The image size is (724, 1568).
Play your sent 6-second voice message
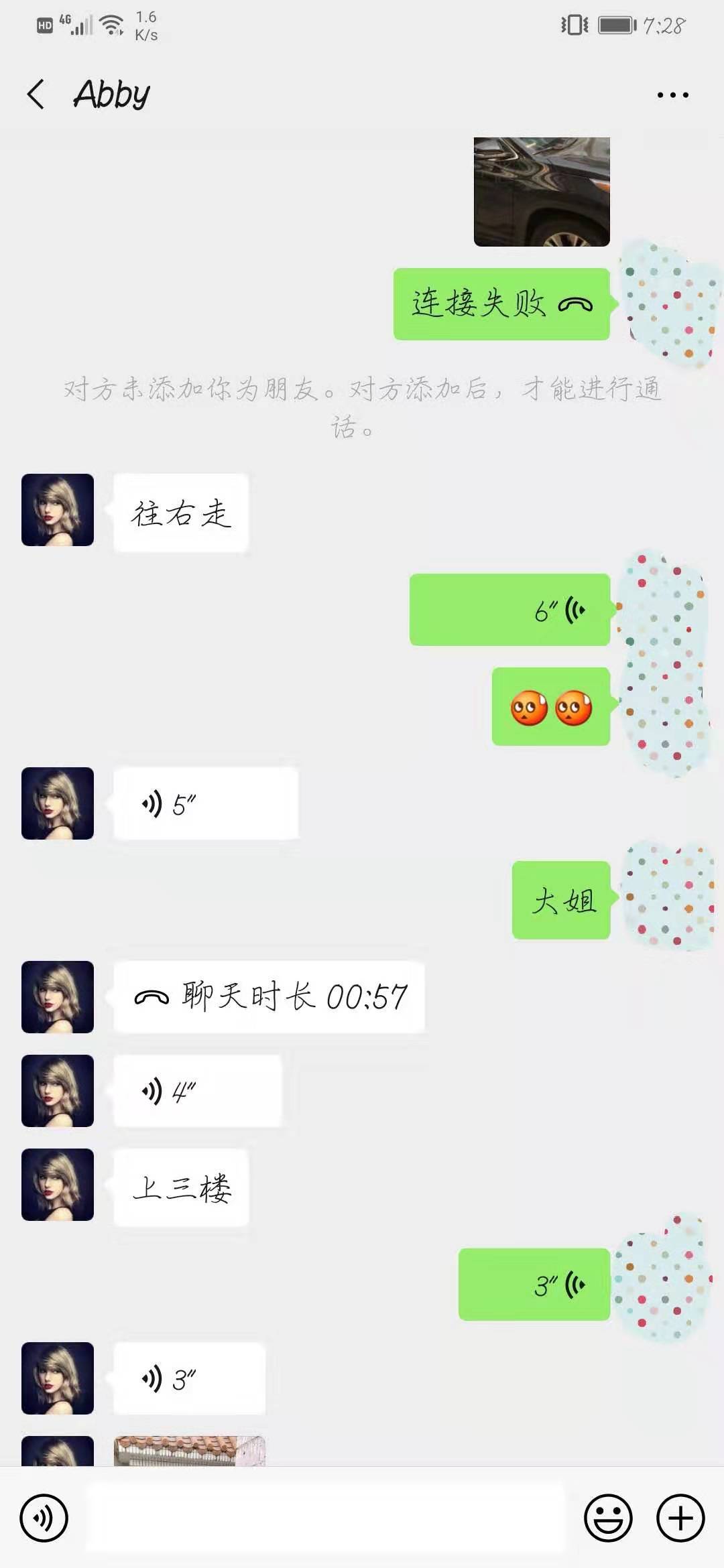click(509, 611)
